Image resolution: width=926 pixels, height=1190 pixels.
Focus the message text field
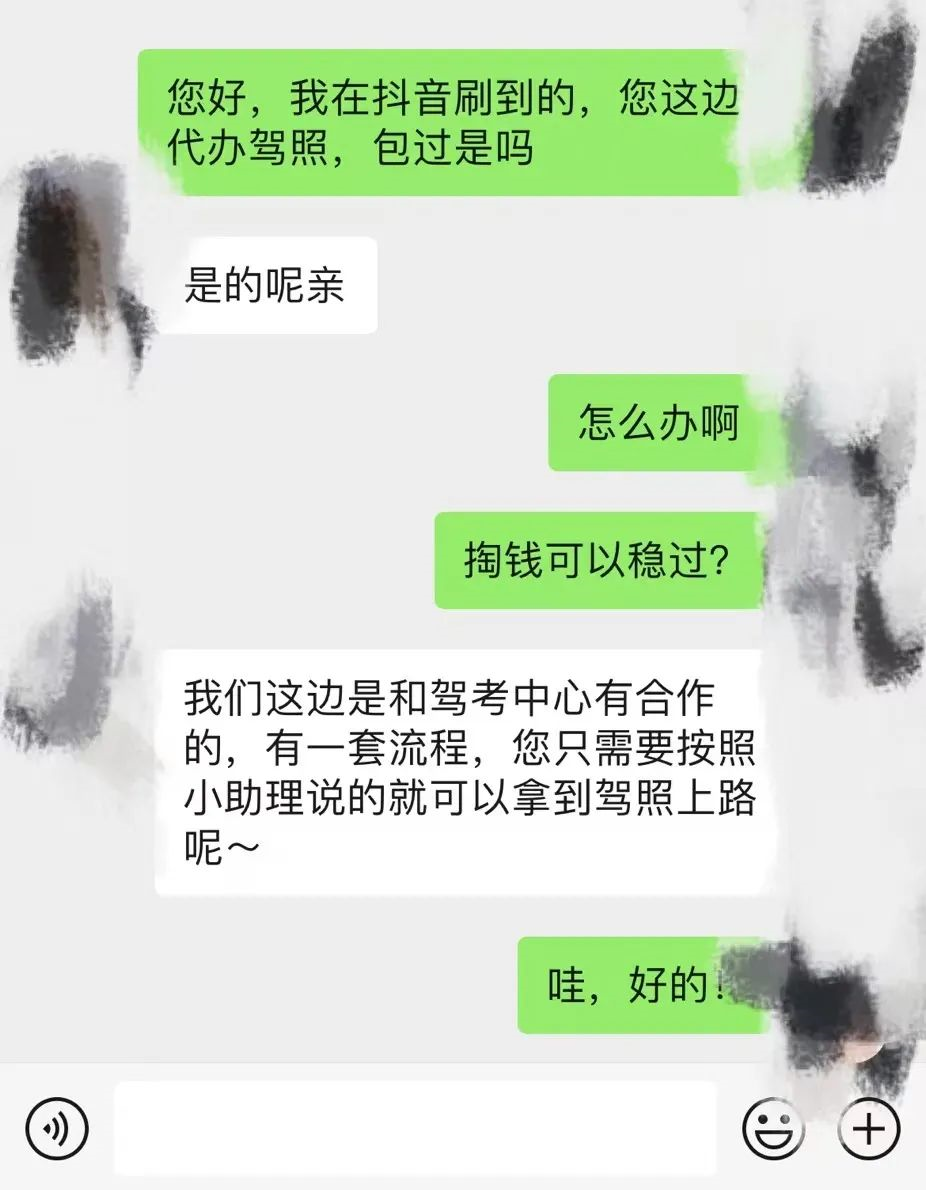tap(415, 1129)
